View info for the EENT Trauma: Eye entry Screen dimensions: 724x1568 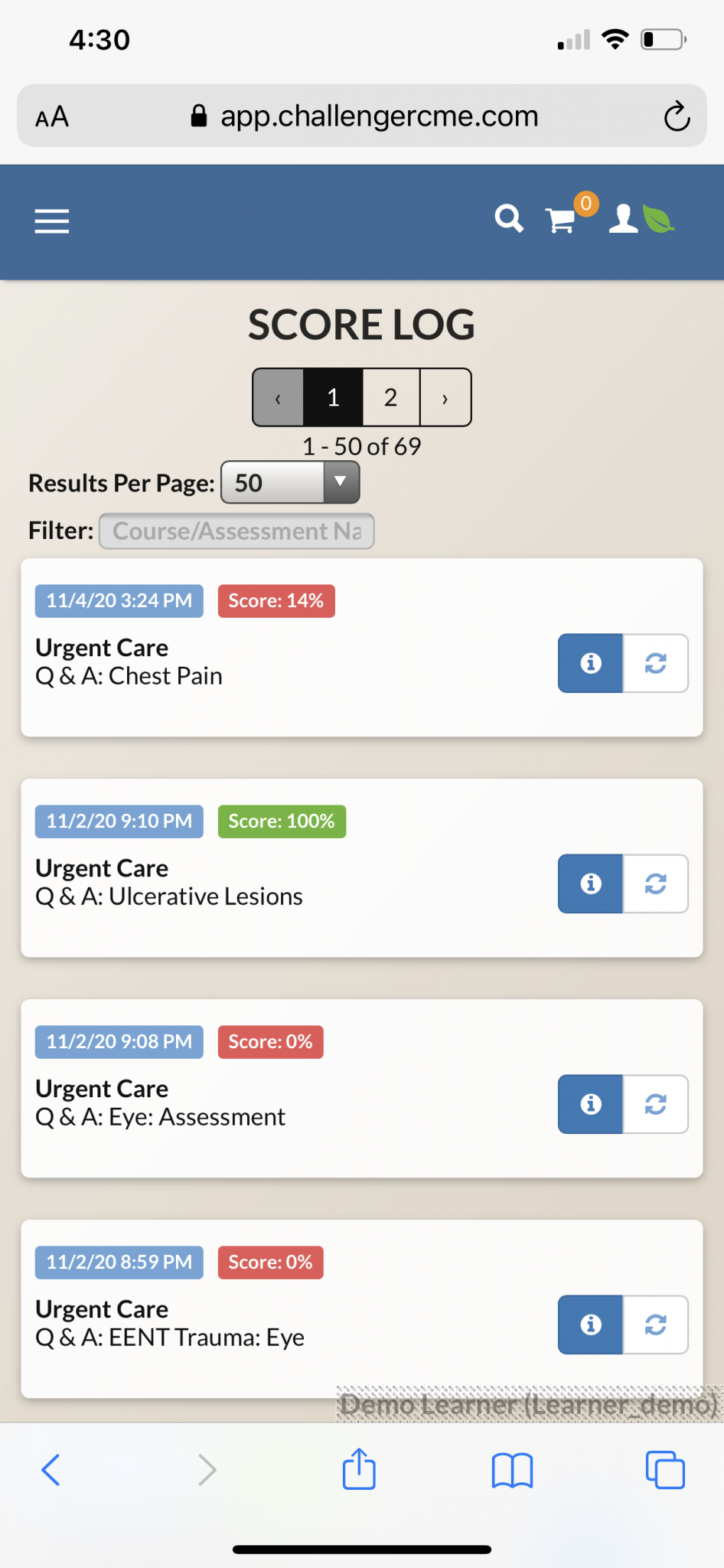pos(590,1325)
